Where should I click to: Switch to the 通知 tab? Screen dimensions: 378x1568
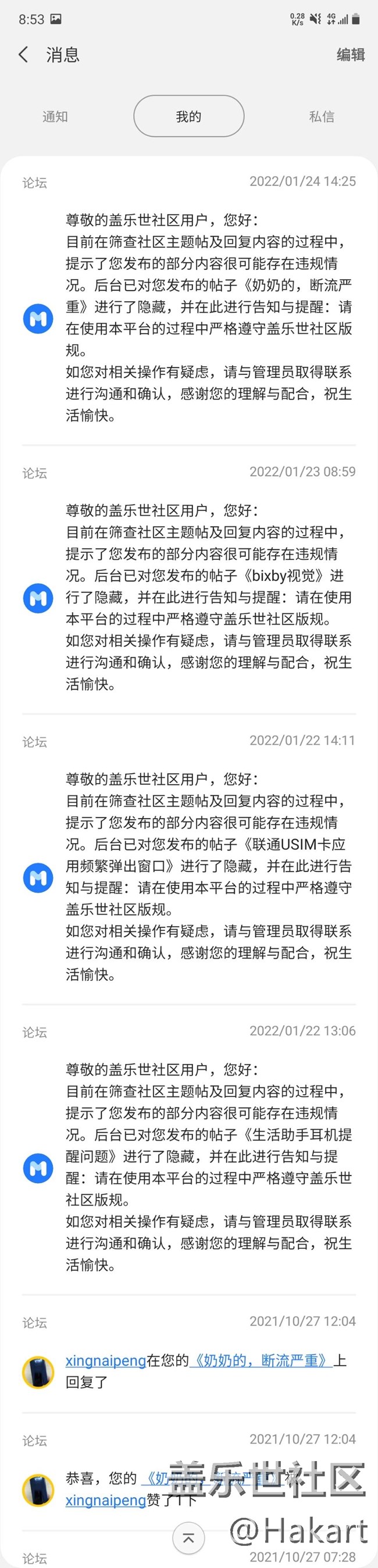click(x=55, y=116)
